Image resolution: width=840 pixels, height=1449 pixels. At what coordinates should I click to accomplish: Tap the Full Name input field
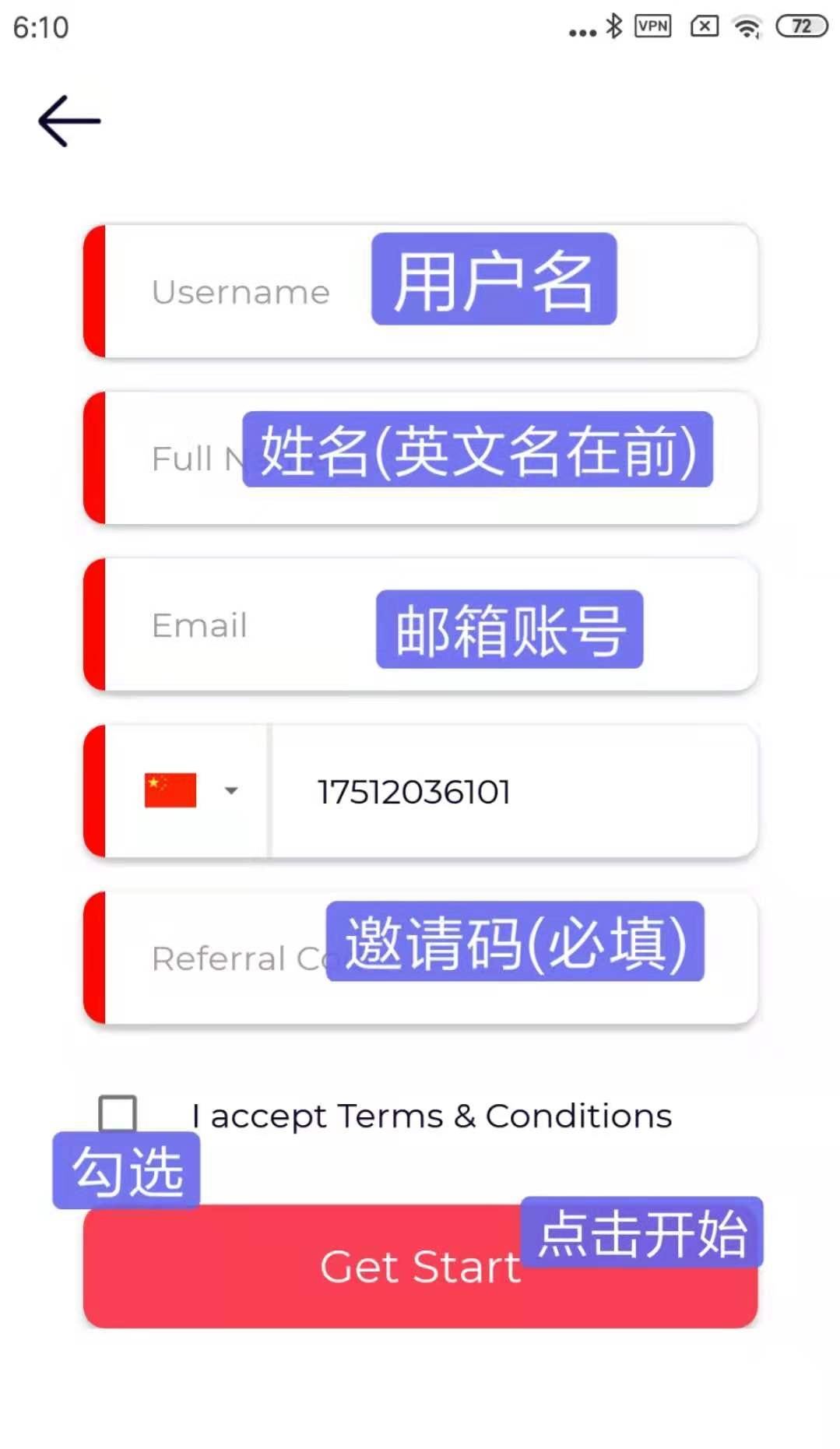point(187,459)
